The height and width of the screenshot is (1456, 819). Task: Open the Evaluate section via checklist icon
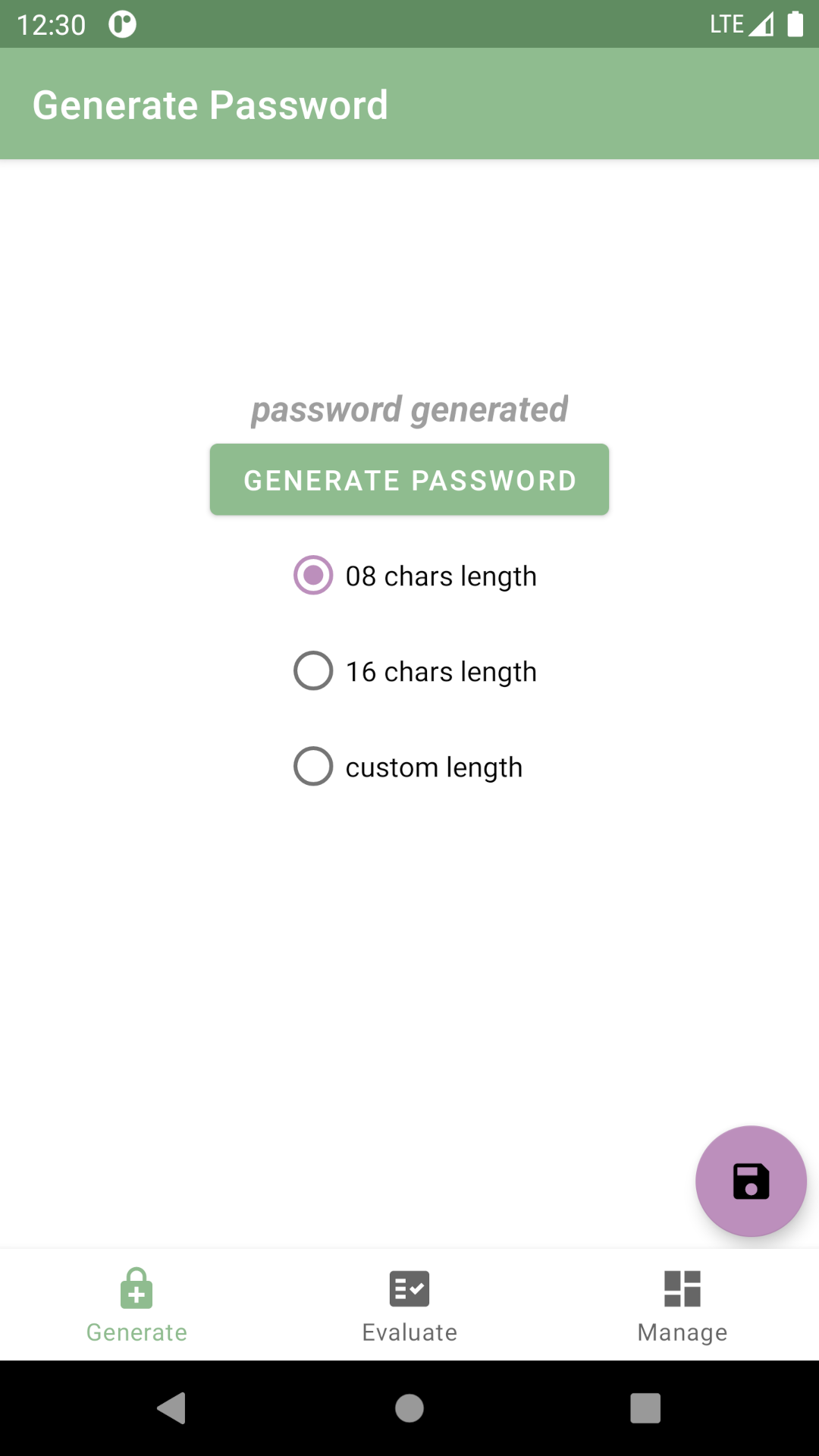[x=409, y=1288]
